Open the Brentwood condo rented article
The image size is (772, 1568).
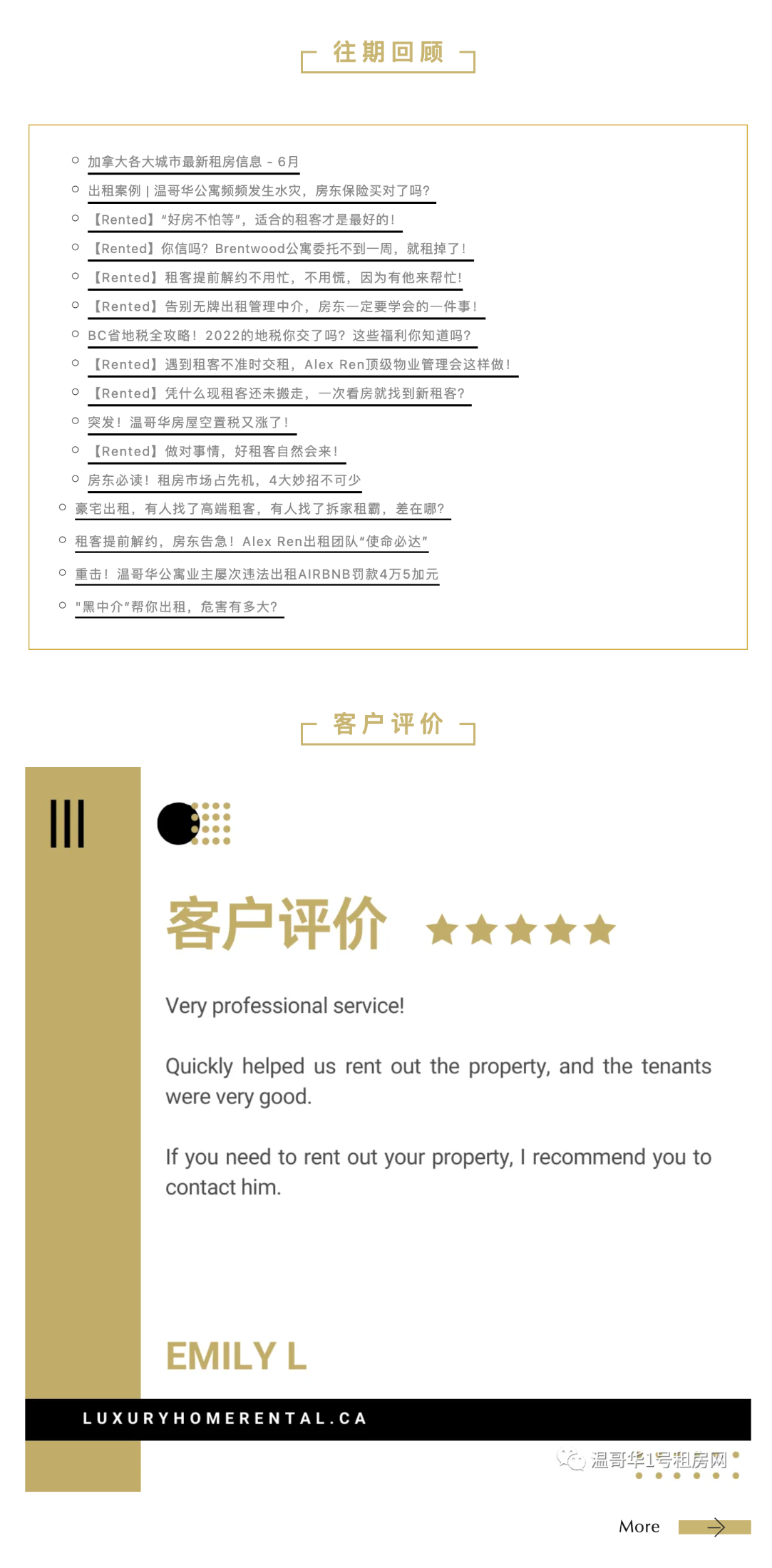tap(277, 249)
